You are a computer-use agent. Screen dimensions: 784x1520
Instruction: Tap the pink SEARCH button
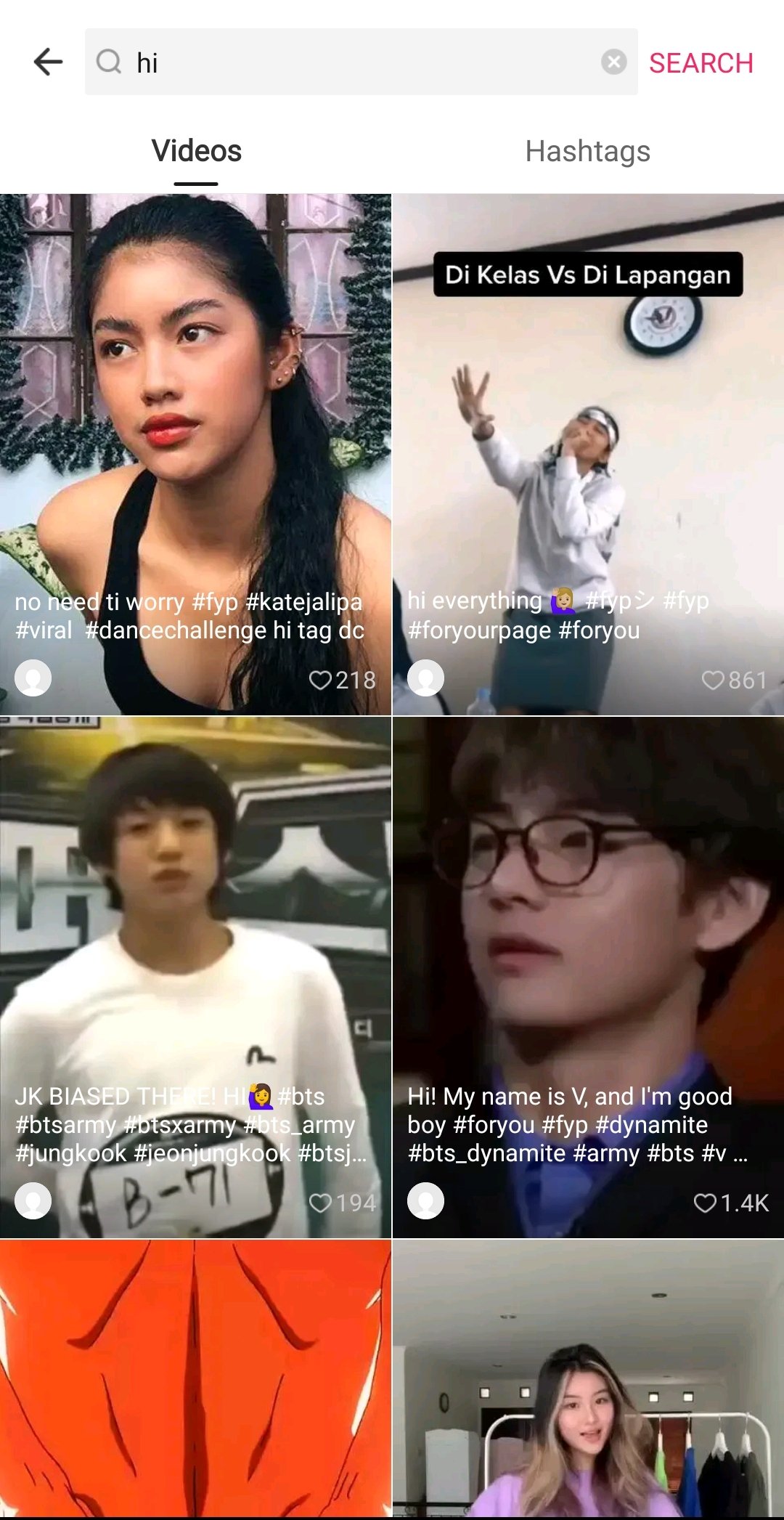(701, 63)
